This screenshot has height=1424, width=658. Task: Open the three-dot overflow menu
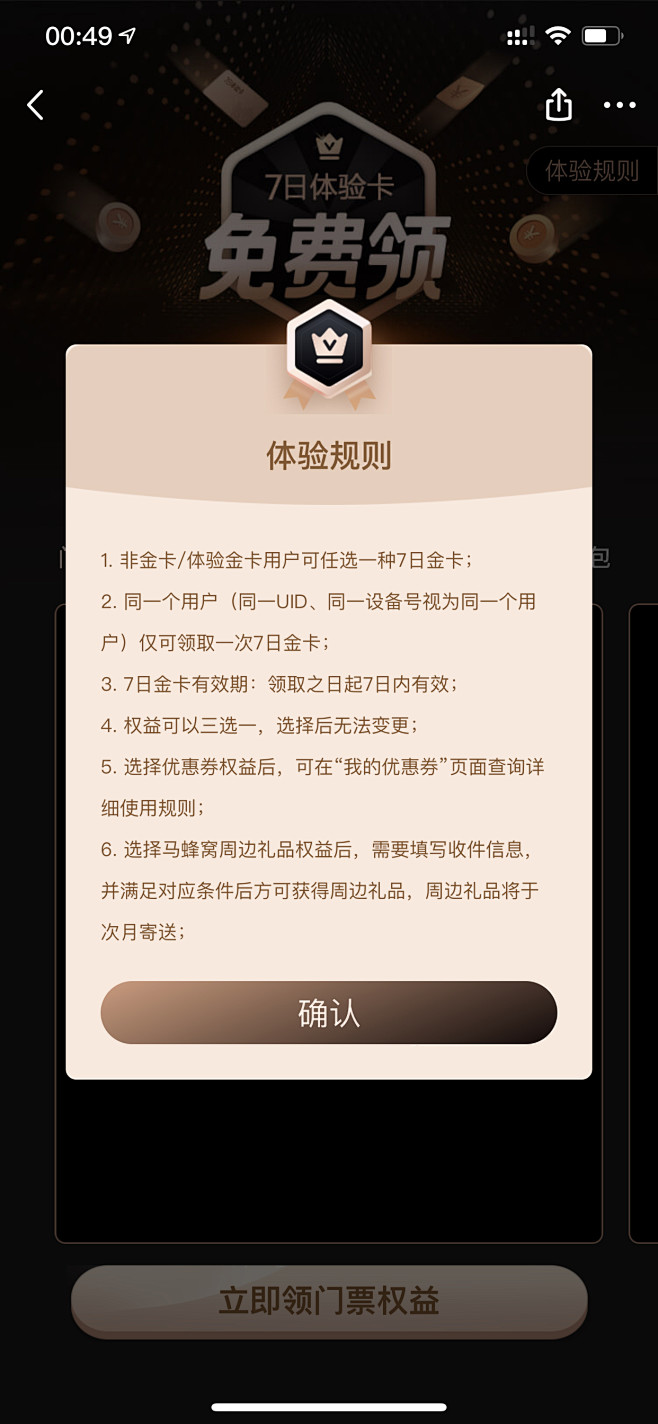619,105
